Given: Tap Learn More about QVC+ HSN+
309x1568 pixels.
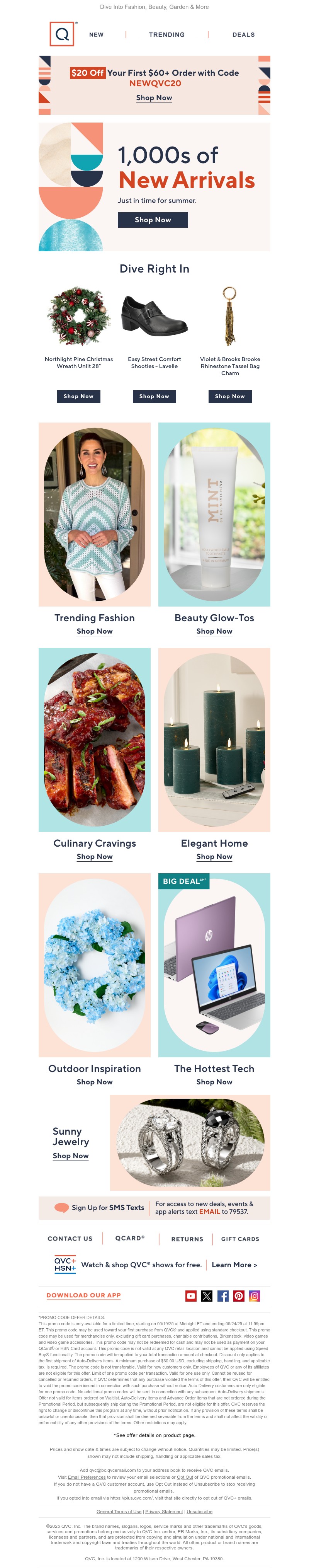Looking at the screenshot, I should tap(234, 1265).
